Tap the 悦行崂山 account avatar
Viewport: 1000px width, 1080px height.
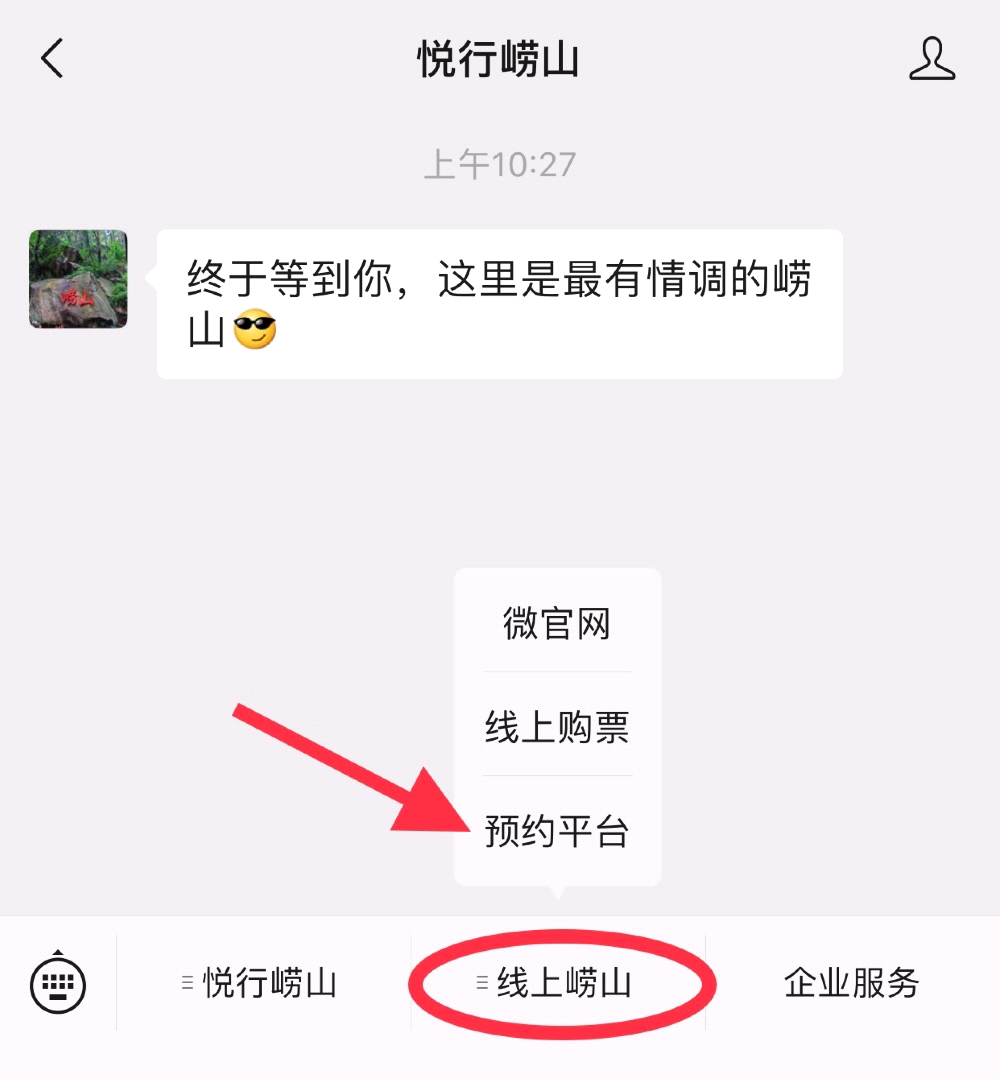(78, 279)
